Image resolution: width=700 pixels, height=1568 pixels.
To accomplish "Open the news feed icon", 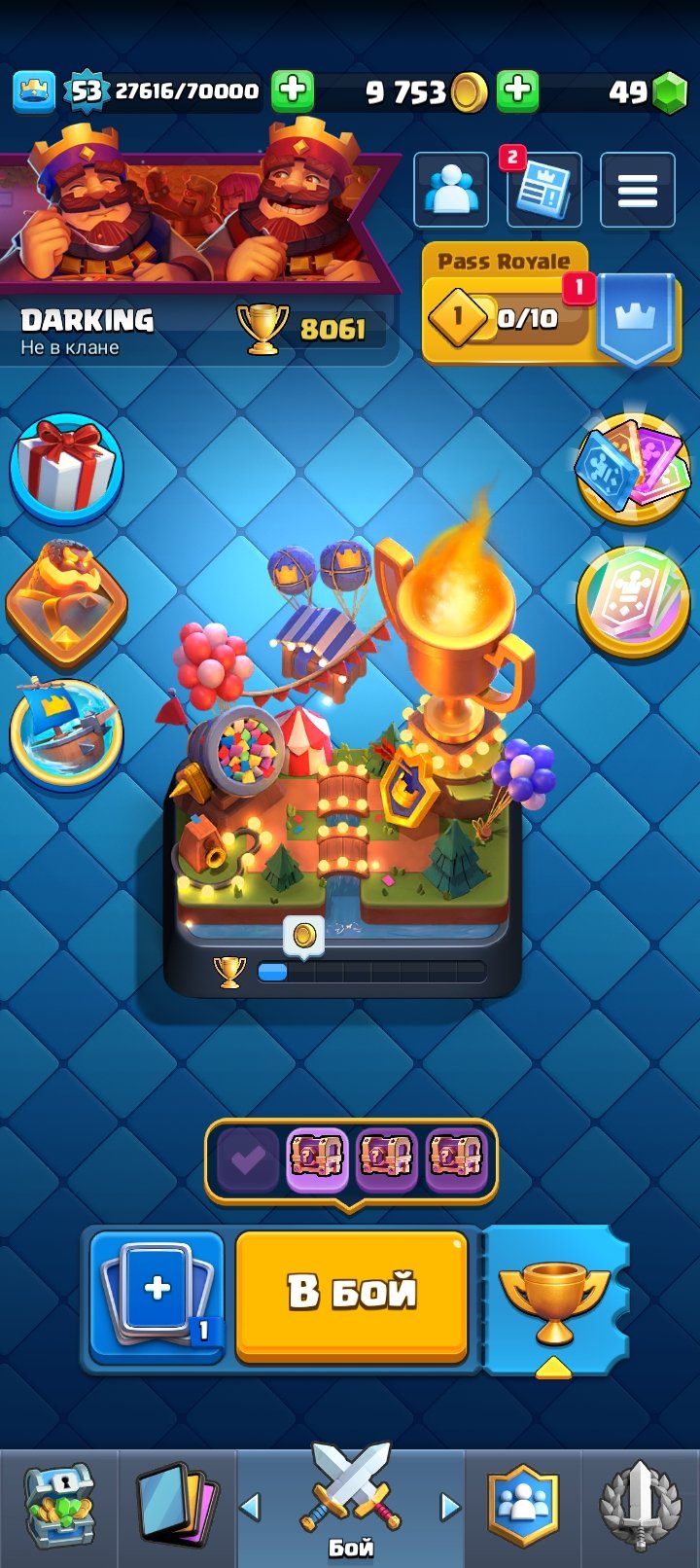I will point(544,190).
